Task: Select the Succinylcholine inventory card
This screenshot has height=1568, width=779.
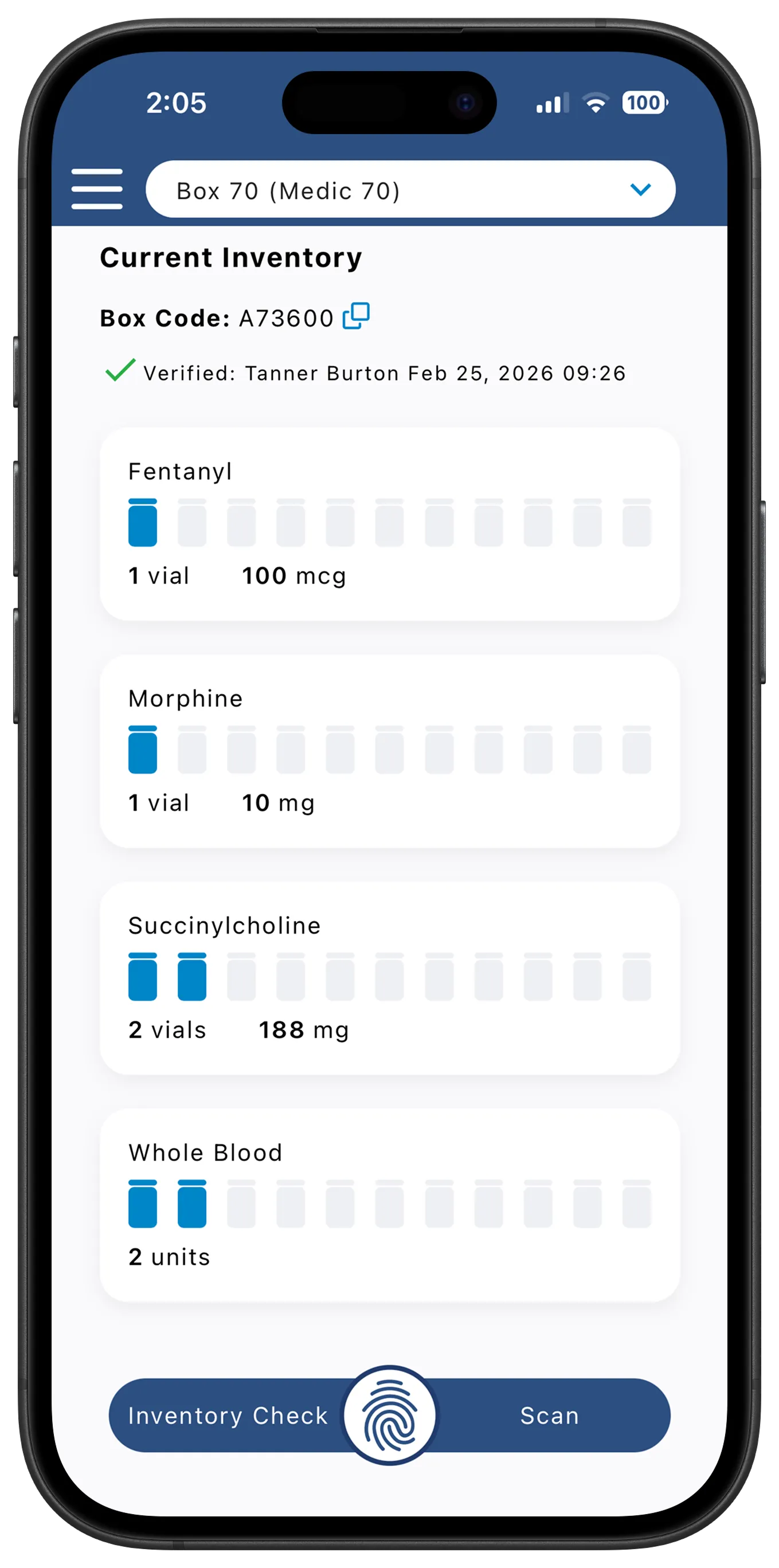Action: click(x=390, y=978)
